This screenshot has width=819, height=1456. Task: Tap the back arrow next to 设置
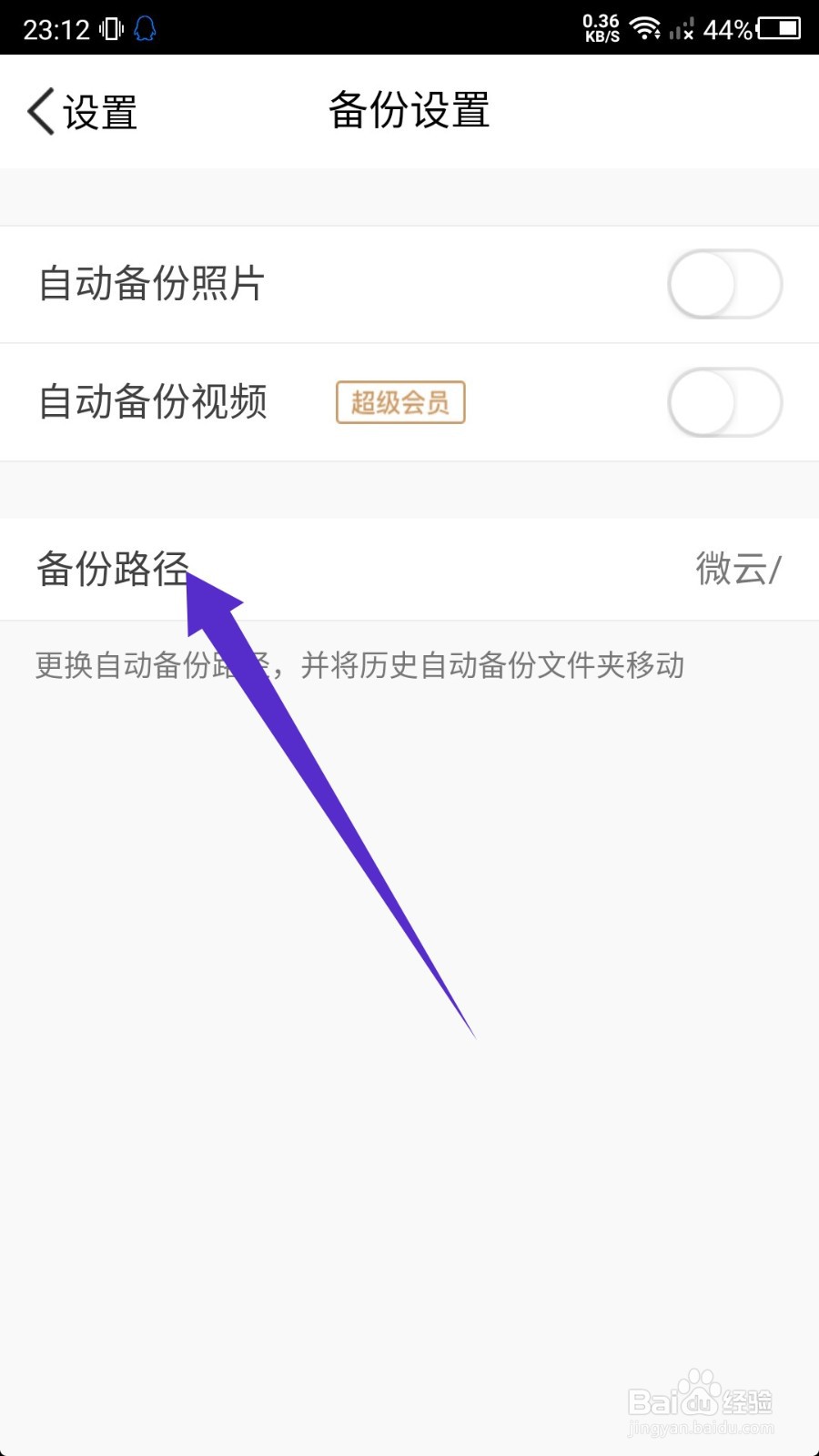click(38, 111)
